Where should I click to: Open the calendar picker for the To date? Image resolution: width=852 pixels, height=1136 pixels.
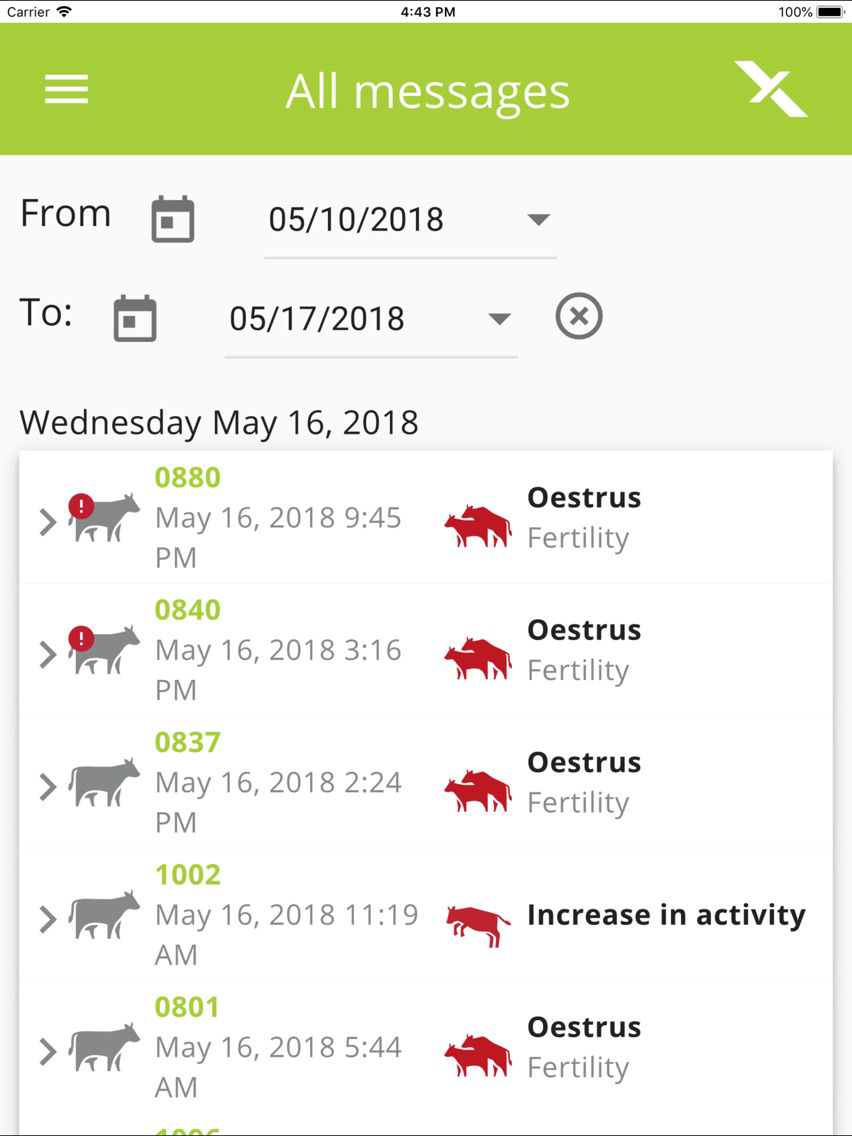(136, 318)
